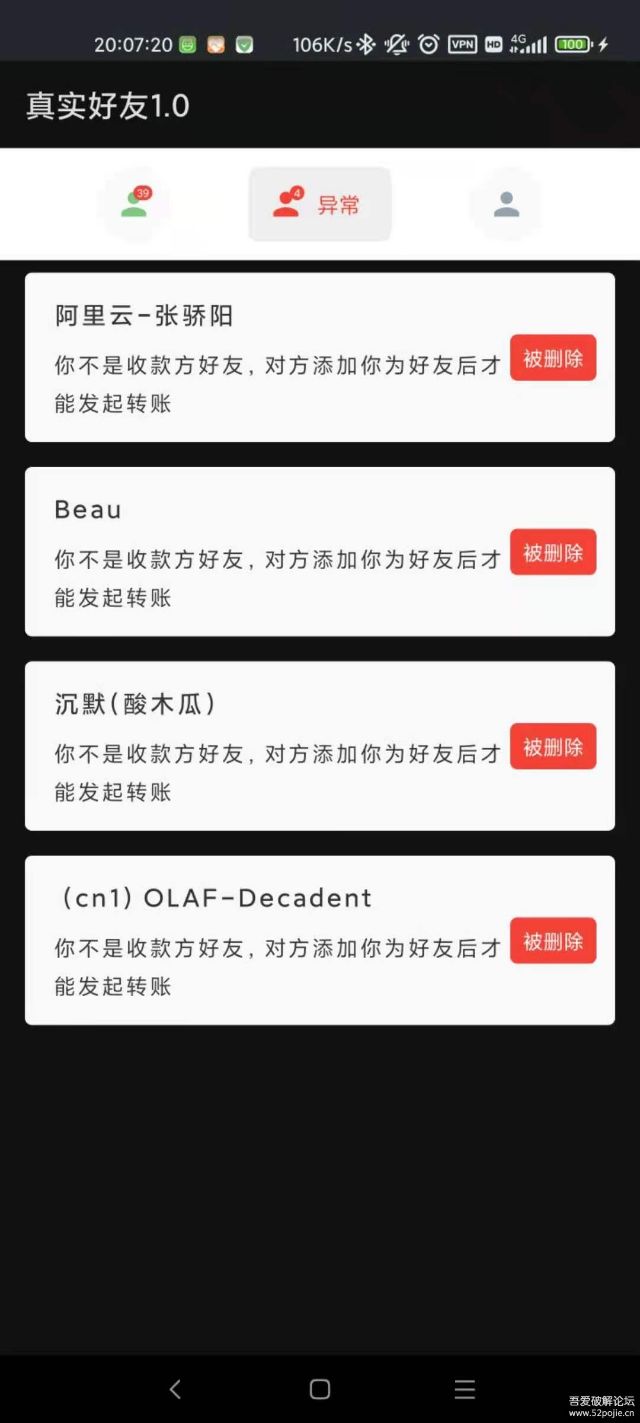Switch to the normal friends tab with 39 badge
Viewport: 640px width, 1423px height.
click(x=134, y=204)
